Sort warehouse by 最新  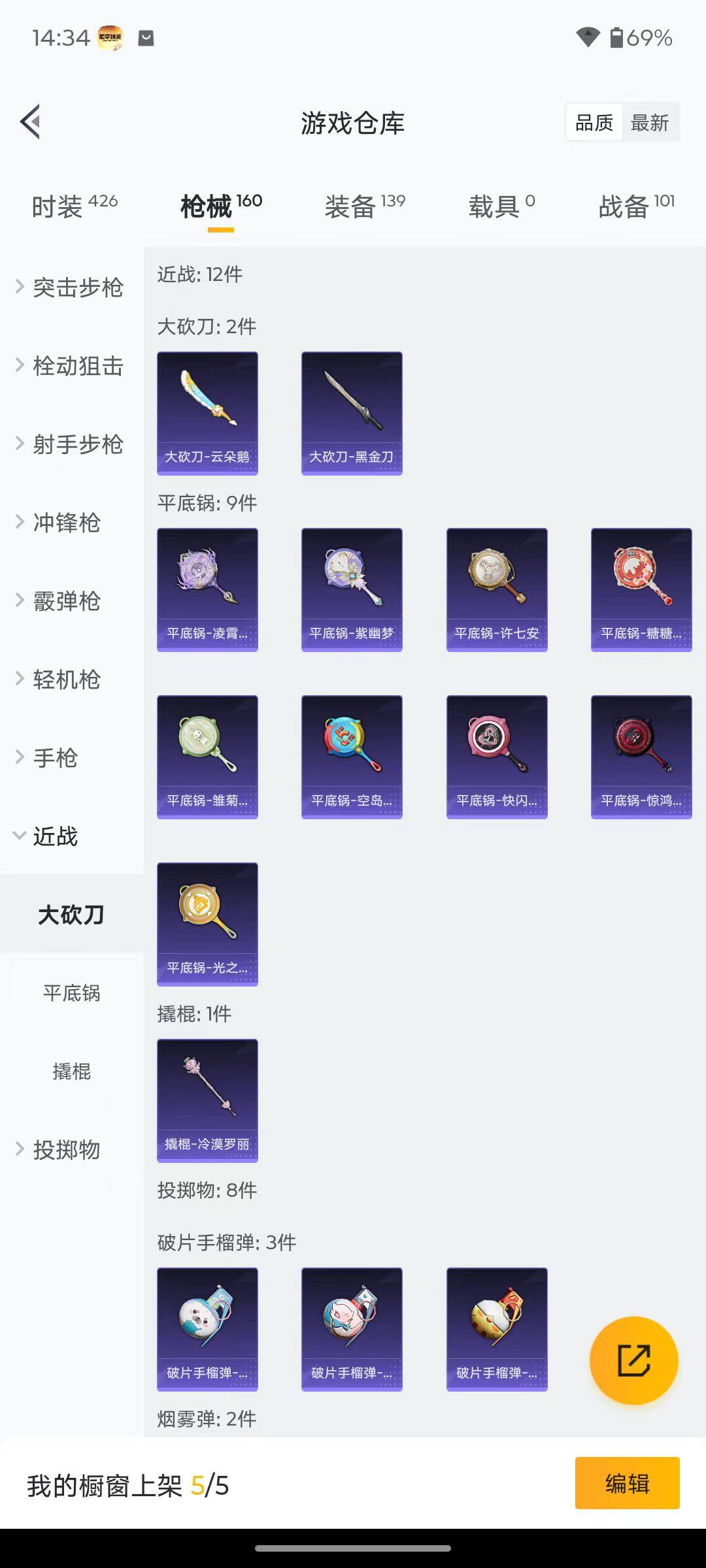[x=649, y=122]
